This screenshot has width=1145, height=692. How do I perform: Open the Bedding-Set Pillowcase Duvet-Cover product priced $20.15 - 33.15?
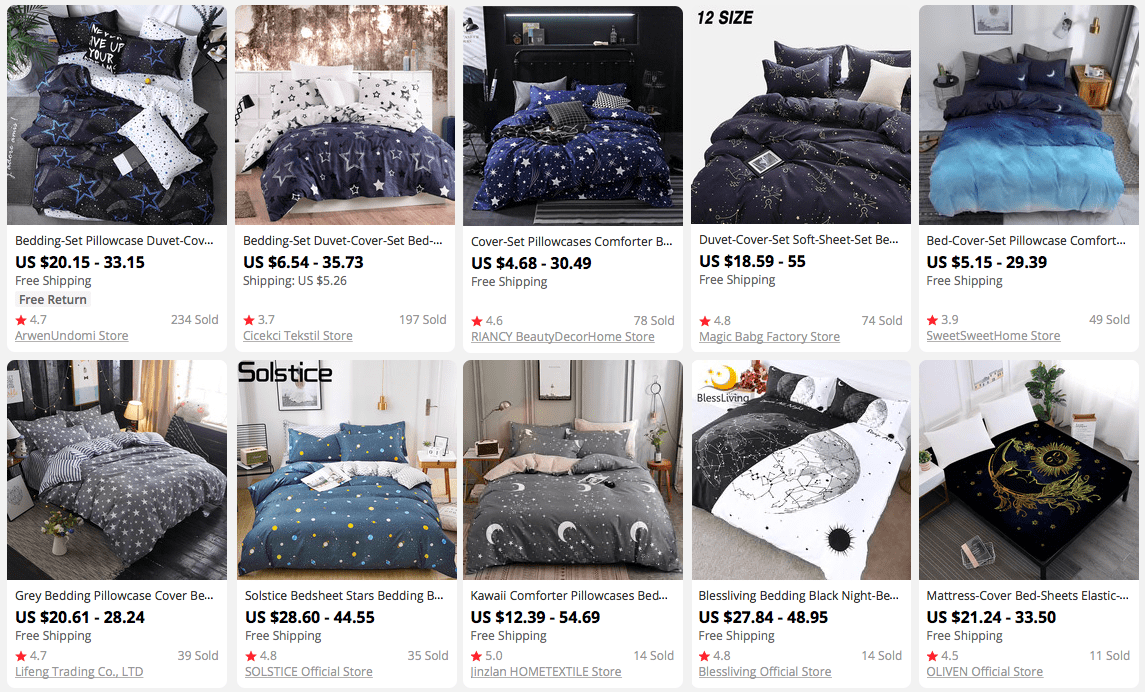[x=114, y=241]
